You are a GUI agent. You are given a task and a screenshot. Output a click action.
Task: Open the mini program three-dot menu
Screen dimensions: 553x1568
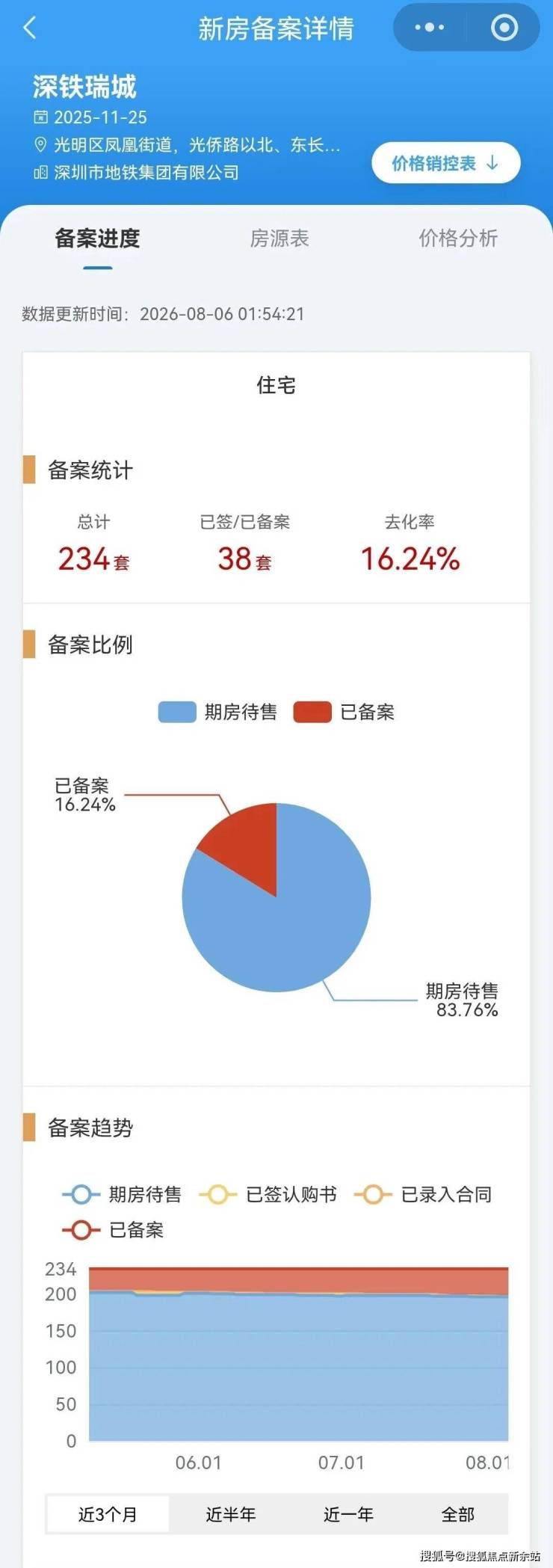[430, 28]
